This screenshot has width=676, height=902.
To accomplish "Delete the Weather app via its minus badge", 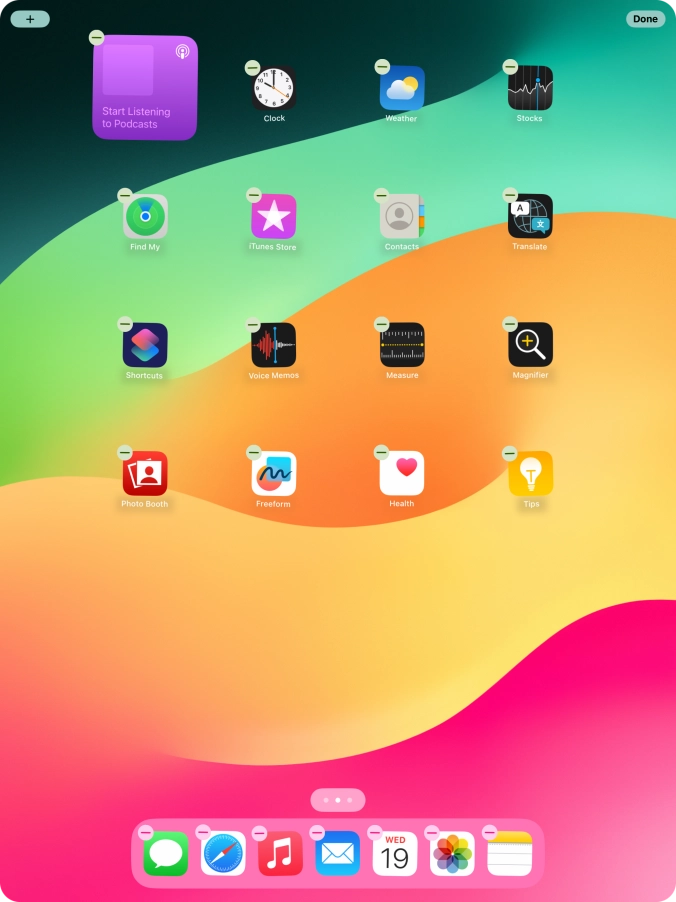I will pyautogui.click(x=382, y=66).
